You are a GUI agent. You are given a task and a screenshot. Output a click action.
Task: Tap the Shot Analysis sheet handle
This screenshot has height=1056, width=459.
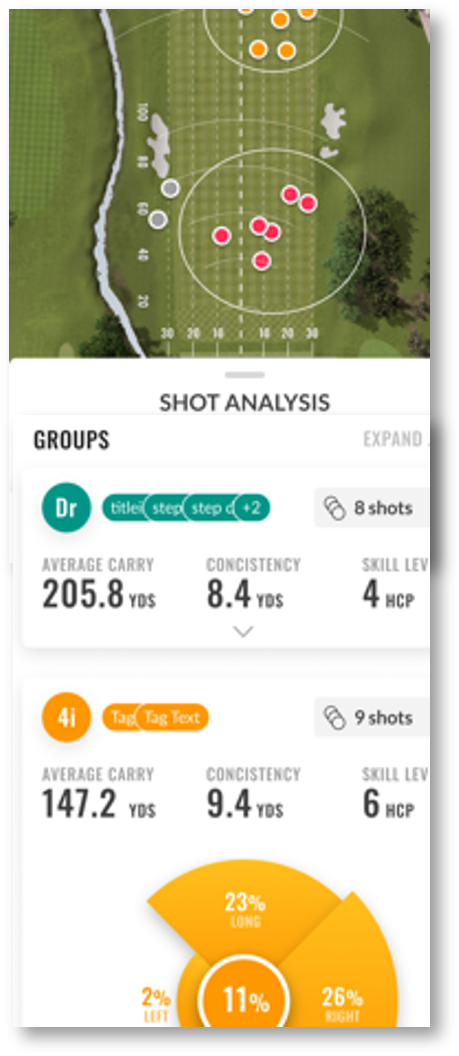pyautogui.click(x=245, y=375)
